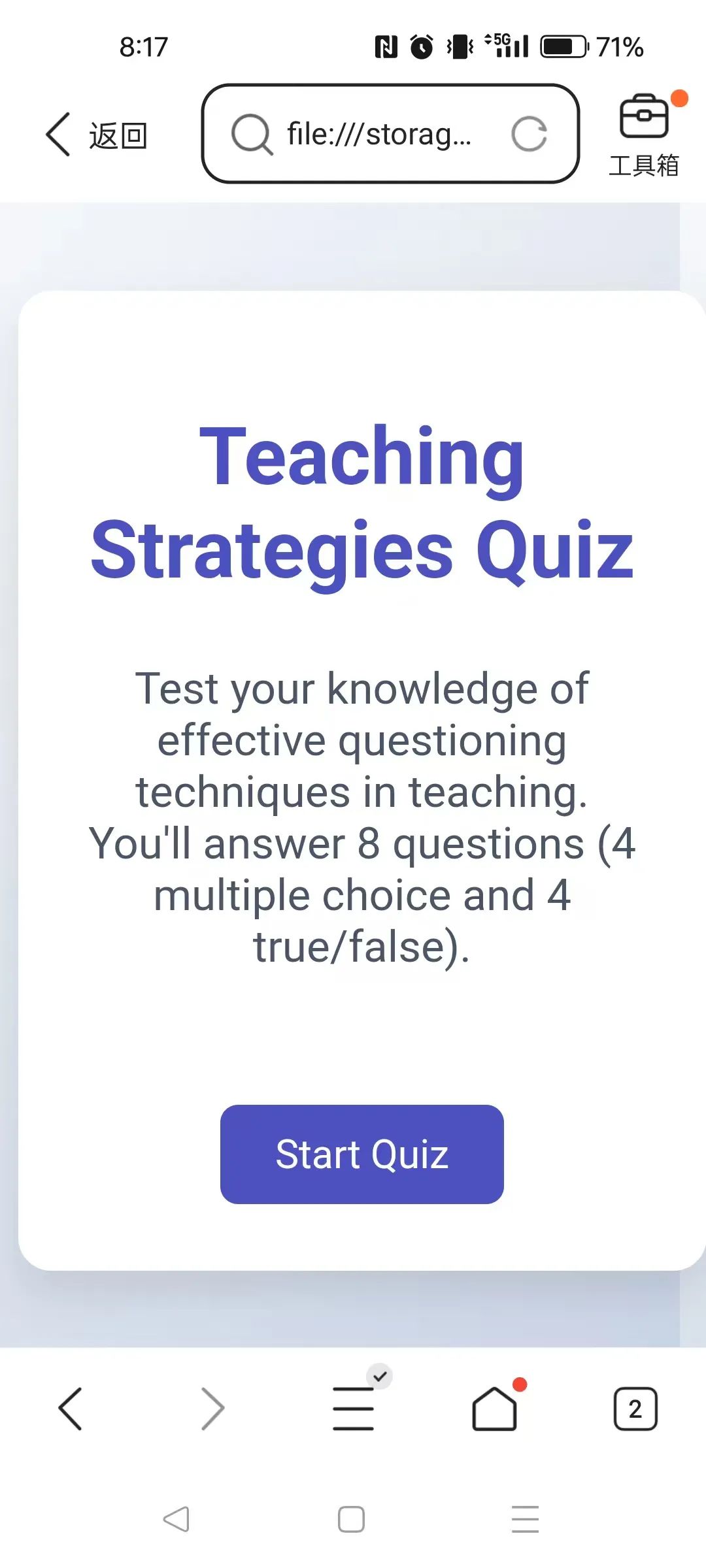Reload the page with the refresh icon

click(x=529, y=135)
